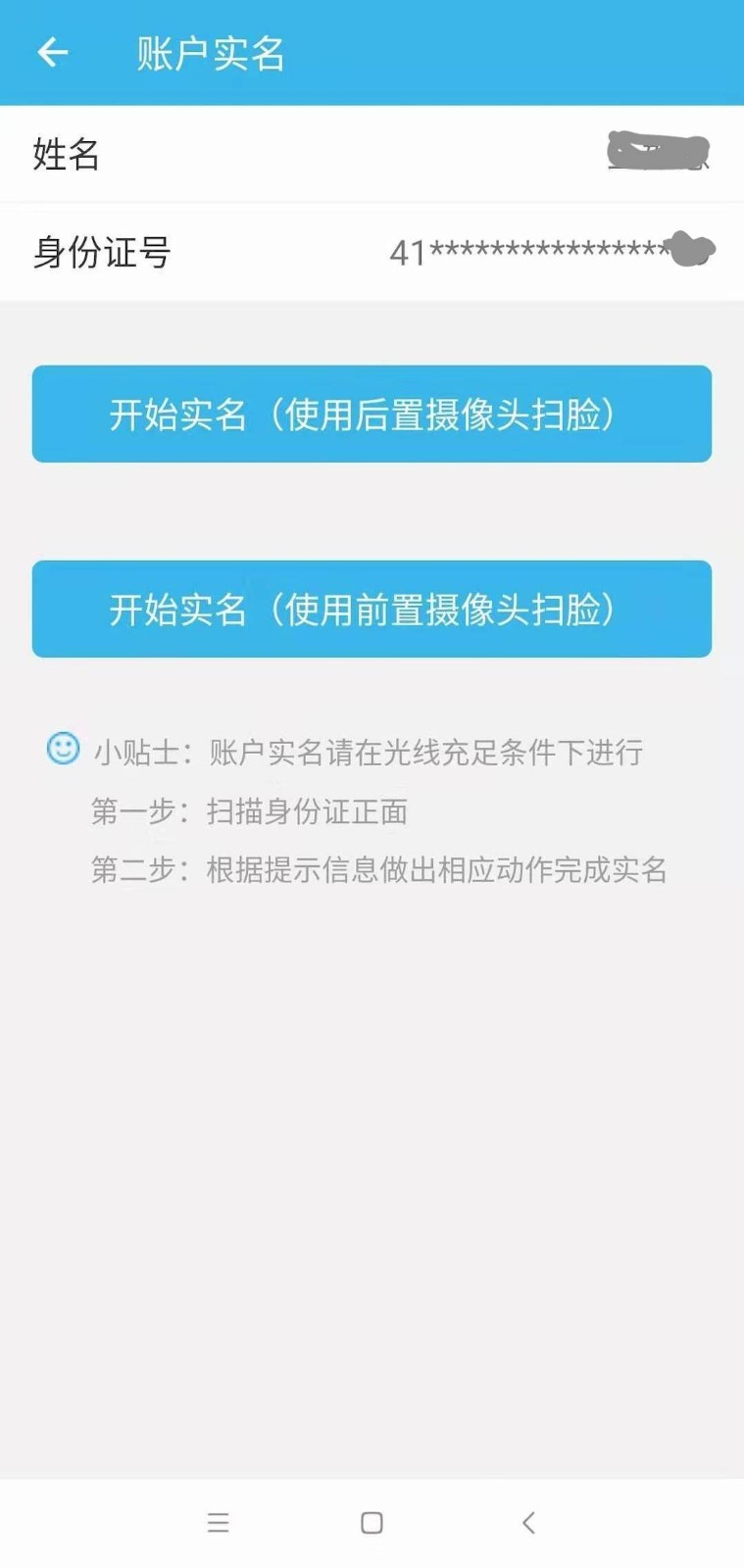744x1568 pixels.
Task: Tap the home circle navigation icon
Action: tap(372, 1523)
